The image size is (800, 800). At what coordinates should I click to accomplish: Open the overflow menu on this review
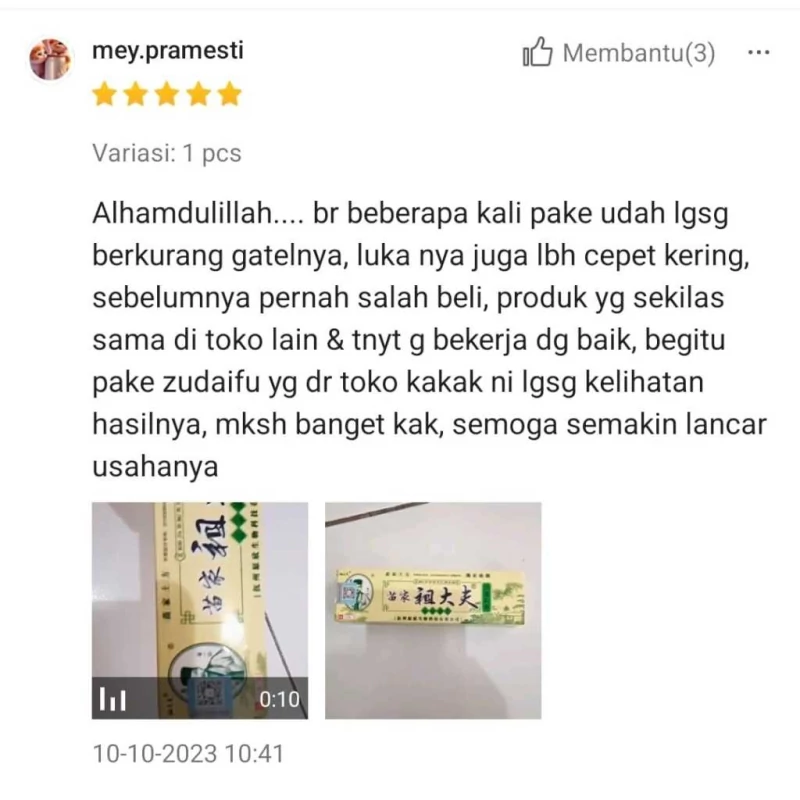pos(759,53)
